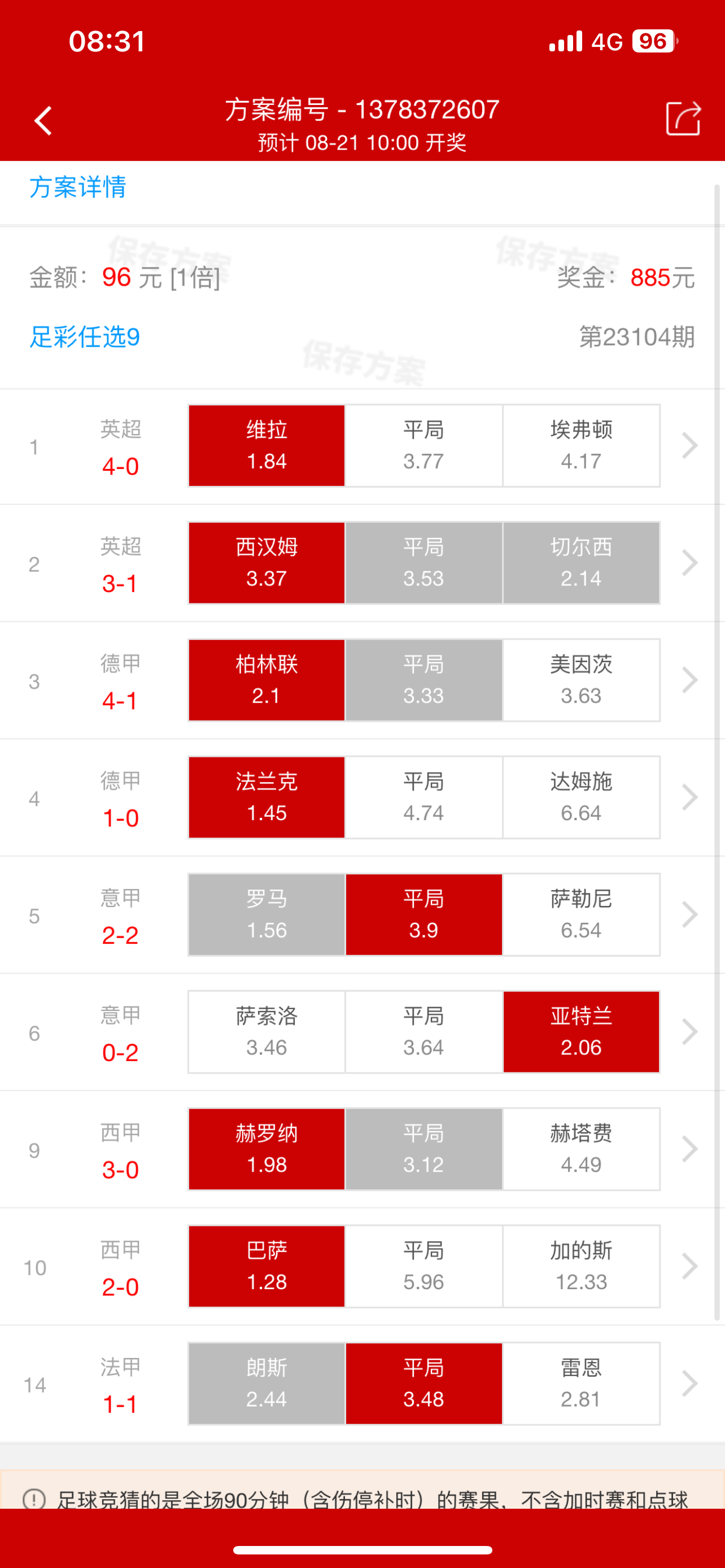Screen dimensions: 725x1568
Task: Expand the 朗斯 vs 雷恩 match row
Action: pyautogui.click(x=689, y=1383)
